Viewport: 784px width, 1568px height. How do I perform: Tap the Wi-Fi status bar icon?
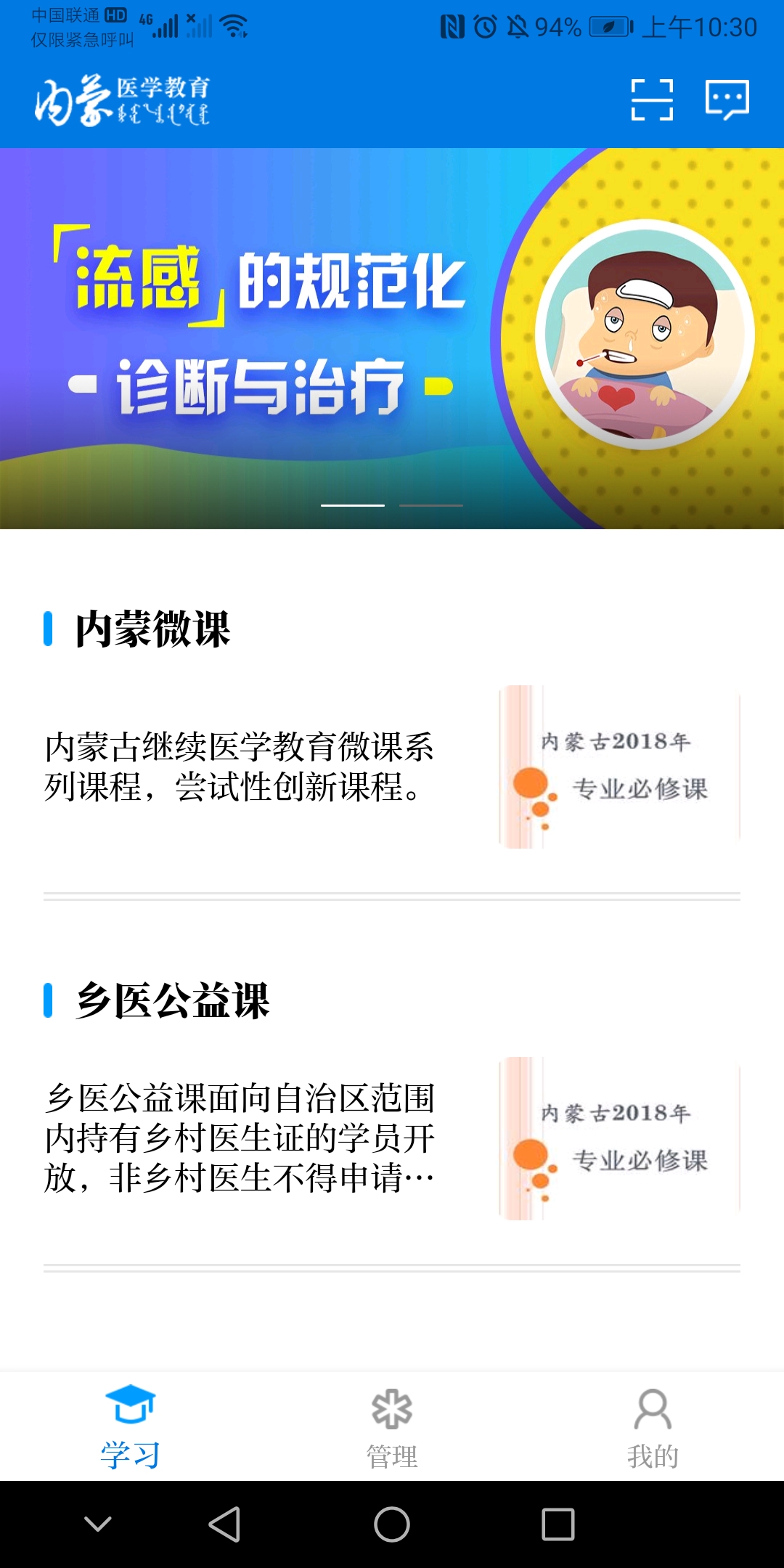pyautogui.click(x=232, y=23)
